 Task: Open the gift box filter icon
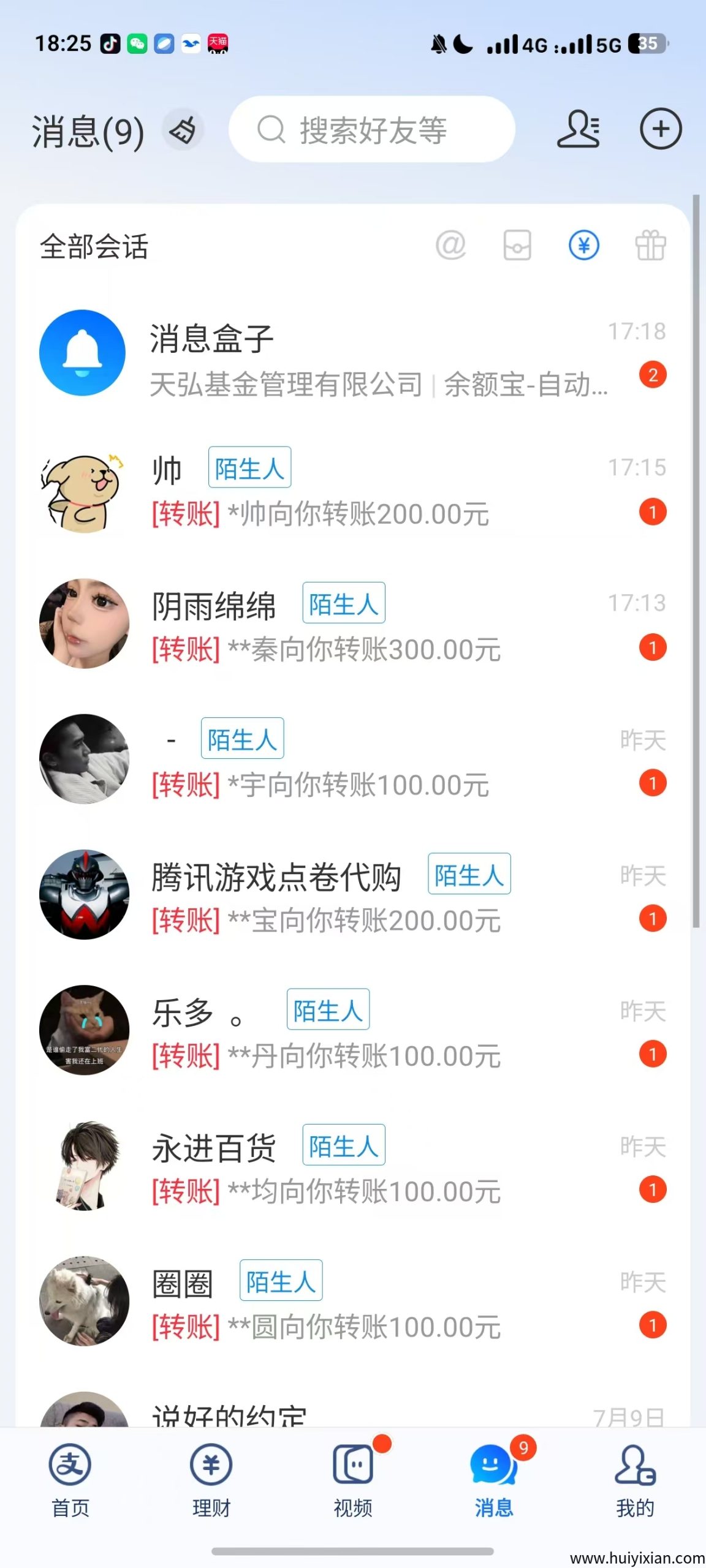pyautogui.click(x=650, y=246)
